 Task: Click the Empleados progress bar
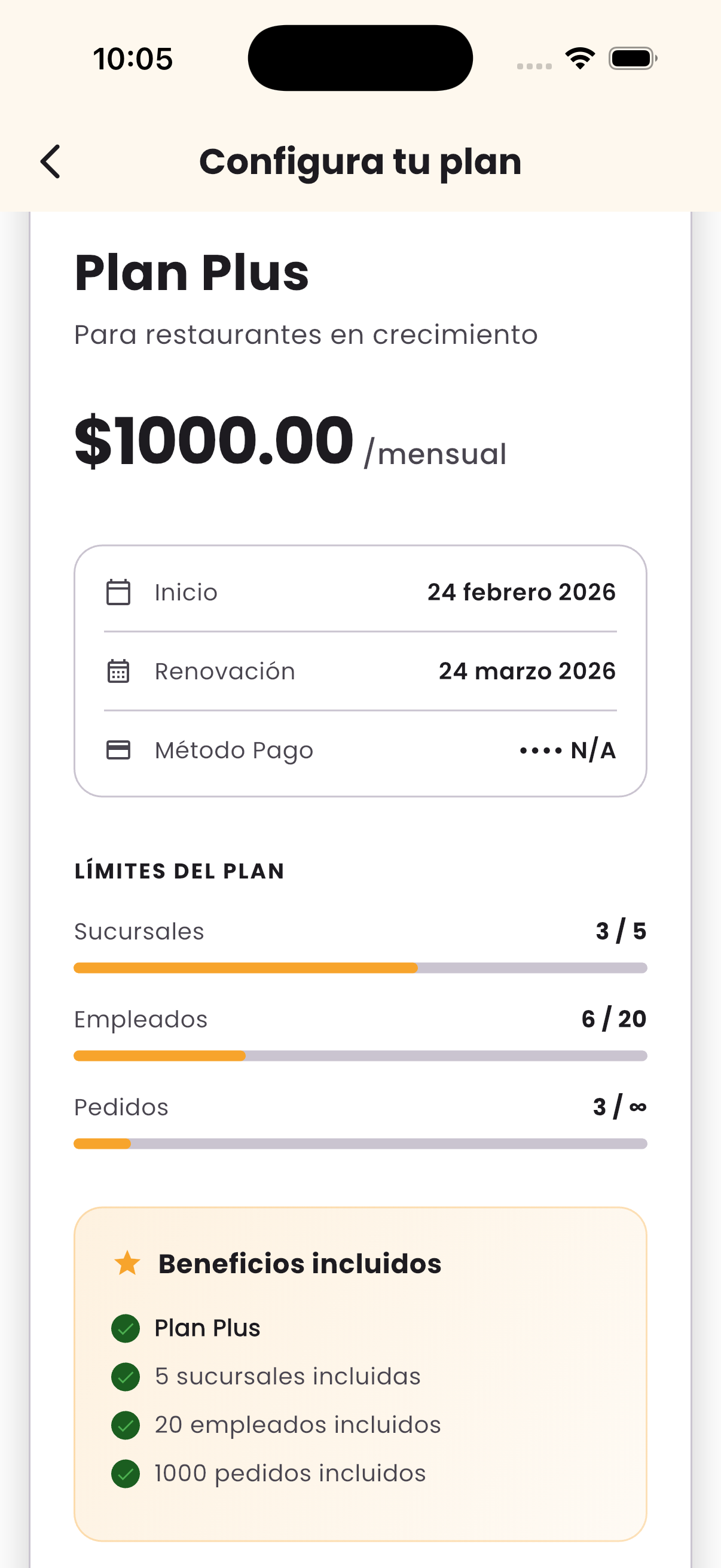click(x=360, y=1056)
